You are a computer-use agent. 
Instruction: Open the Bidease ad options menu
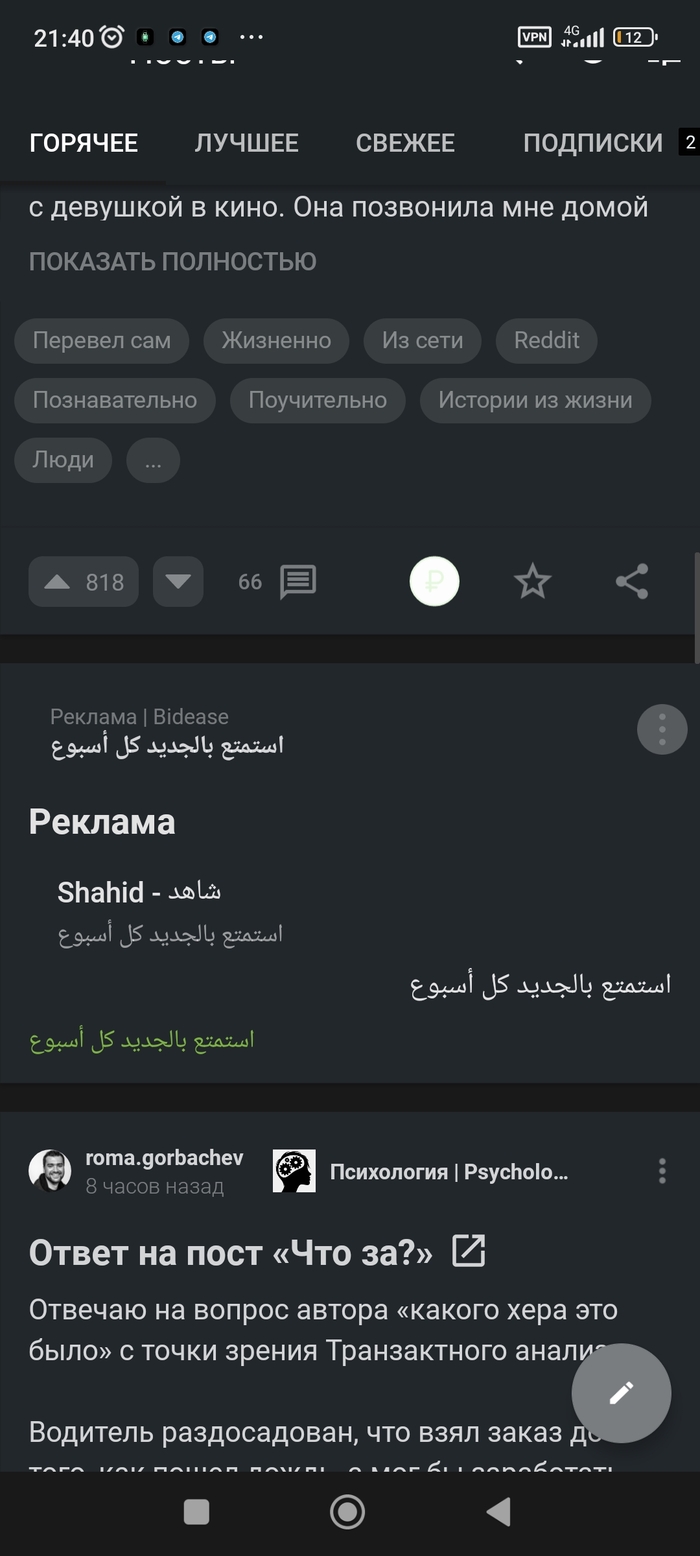click(662, 730)
